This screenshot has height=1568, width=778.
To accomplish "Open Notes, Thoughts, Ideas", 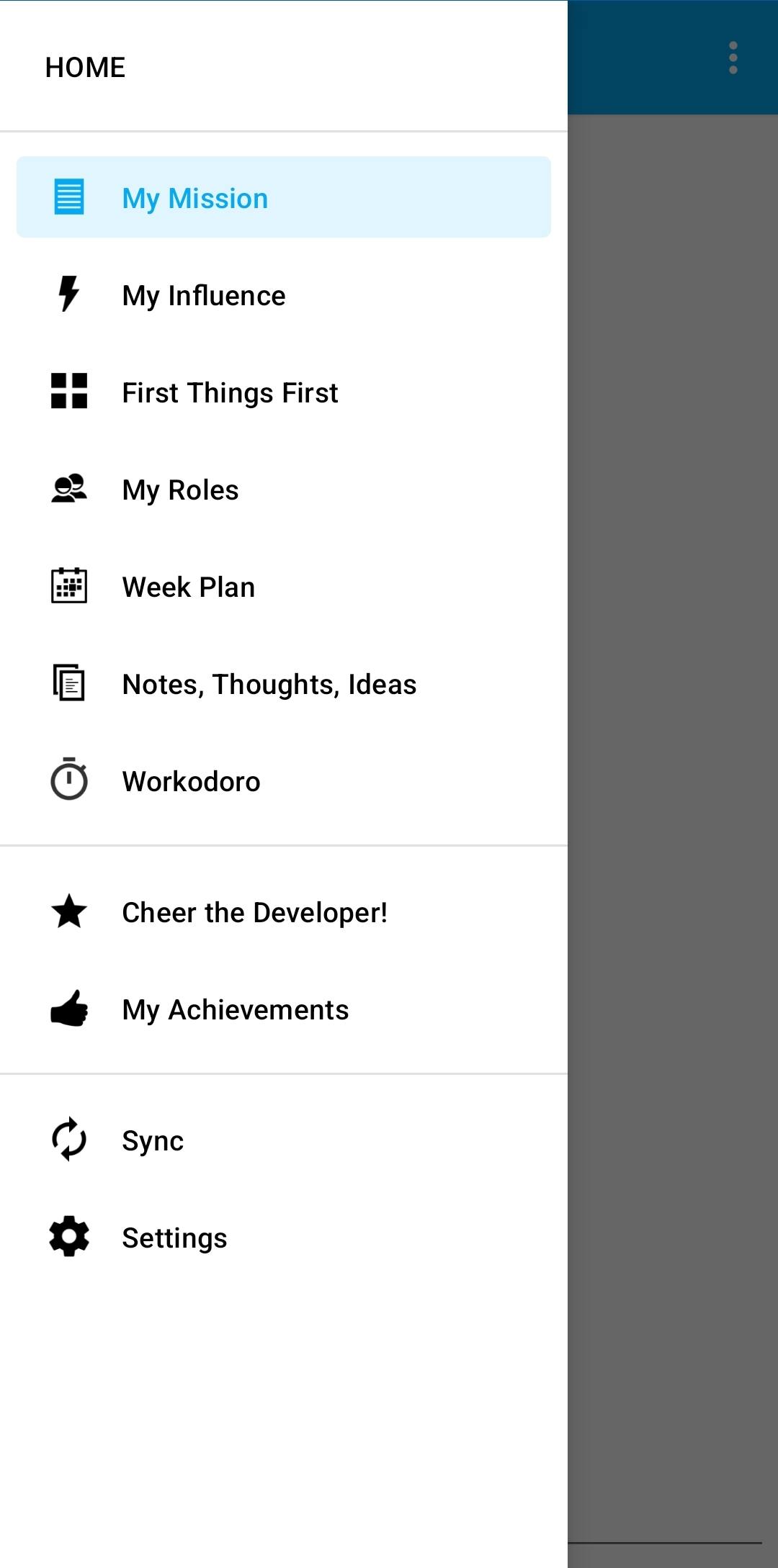I will pyautogui.click(x=284, y=684).
